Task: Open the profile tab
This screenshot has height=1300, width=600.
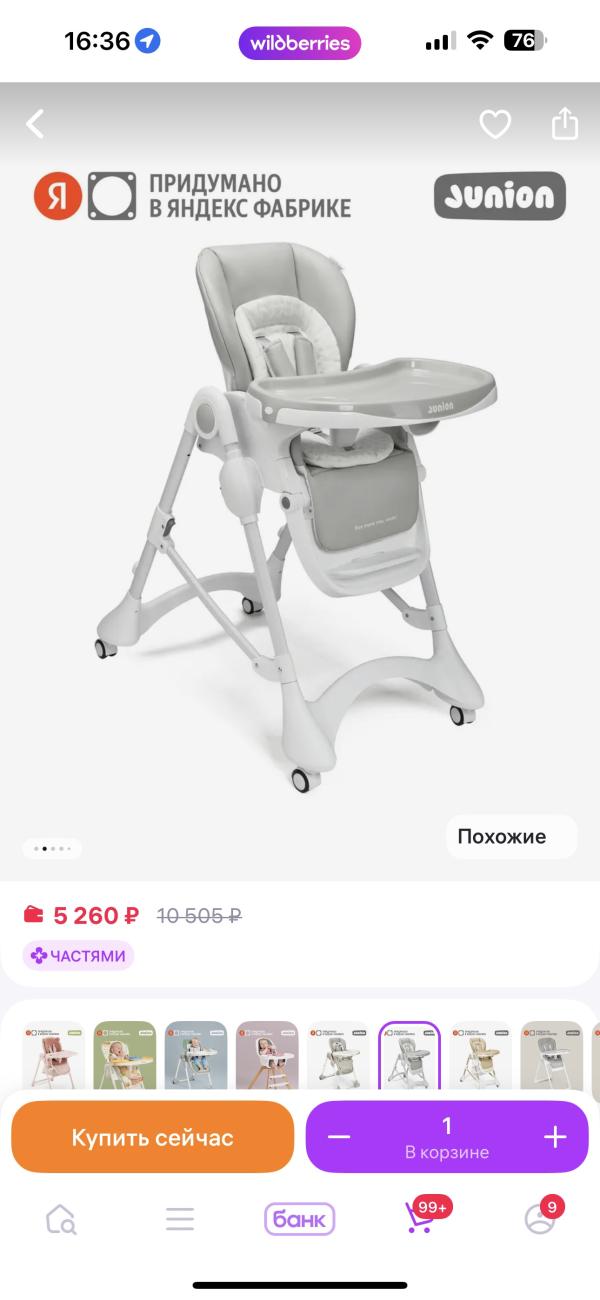Action: point(540,1219)
